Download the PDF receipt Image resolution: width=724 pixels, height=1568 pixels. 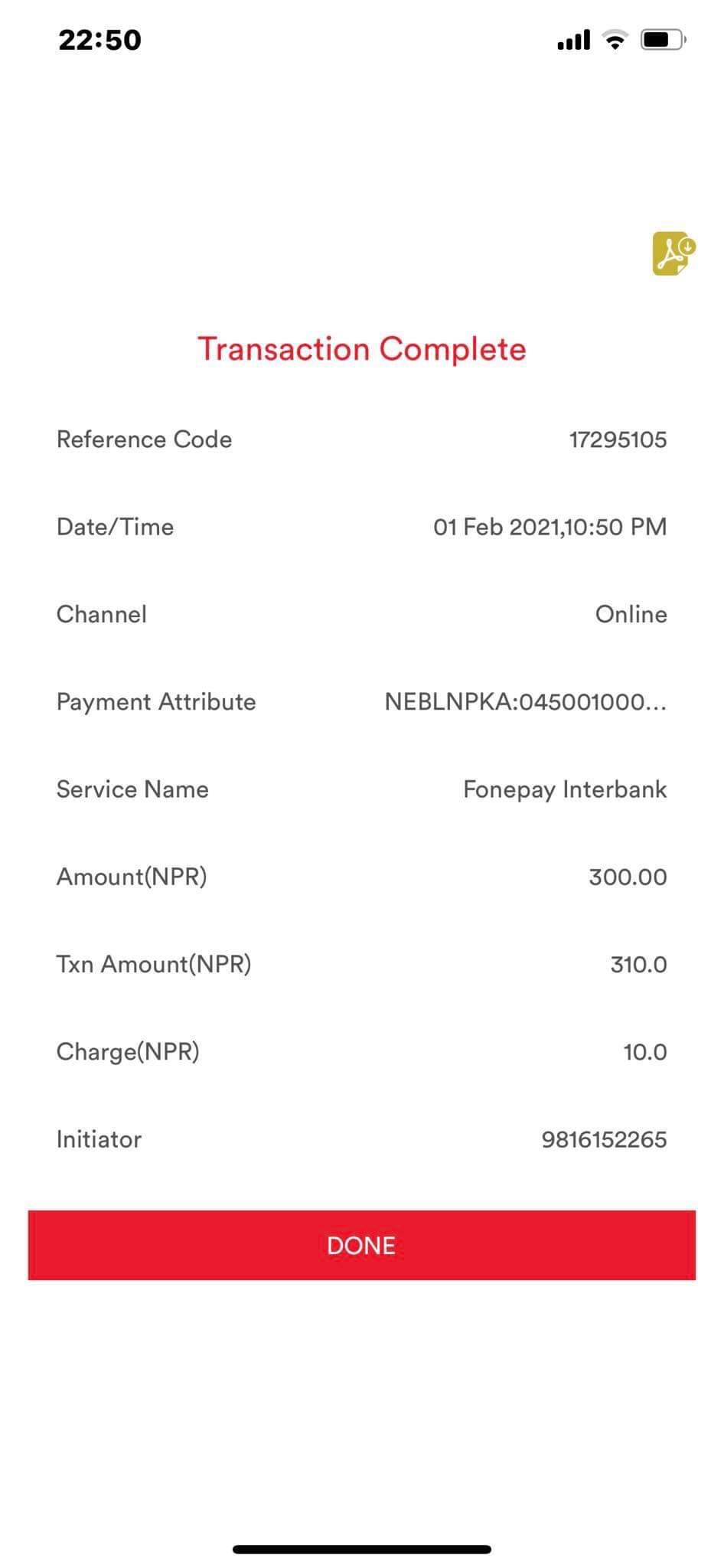point(673,253)
